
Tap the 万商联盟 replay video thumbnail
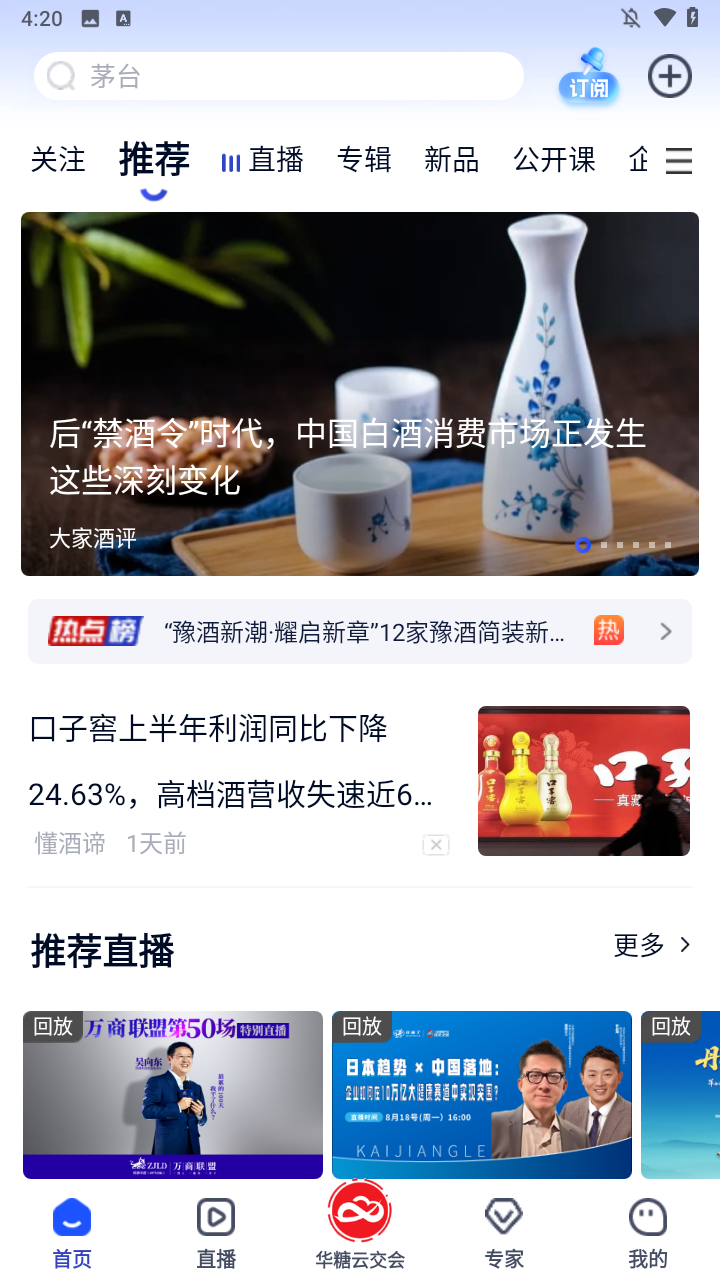(x=172, y=1095)
